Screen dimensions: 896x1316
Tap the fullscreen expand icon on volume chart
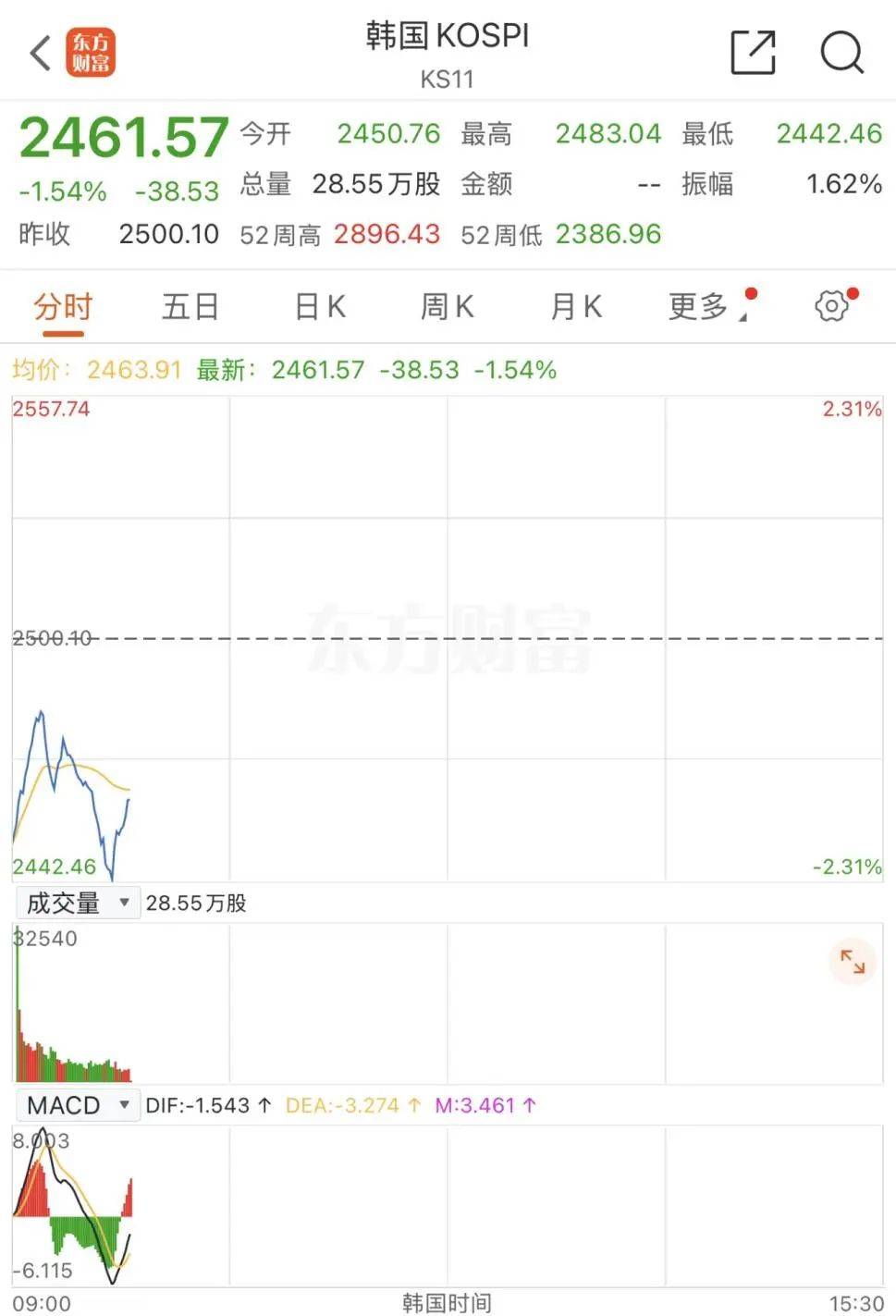point(853,962)
